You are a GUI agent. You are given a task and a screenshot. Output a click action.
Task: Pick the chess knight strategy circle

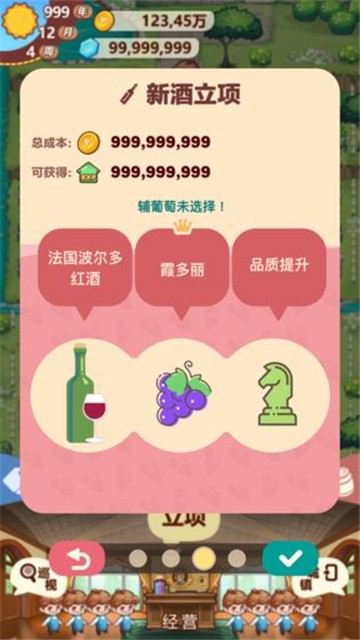pos(278,395)
